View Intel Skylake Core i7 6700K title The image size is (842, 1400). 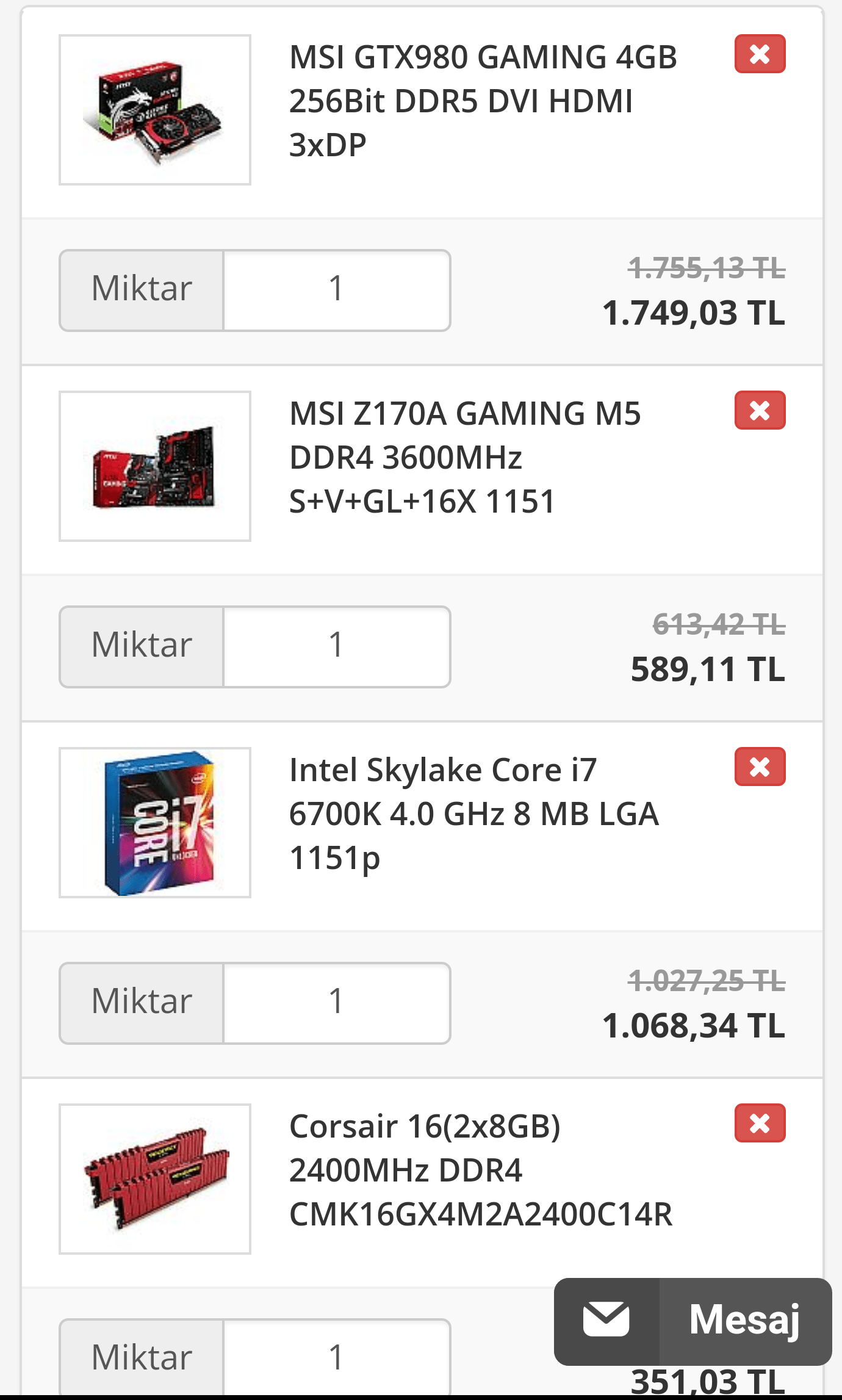(473, 814)
